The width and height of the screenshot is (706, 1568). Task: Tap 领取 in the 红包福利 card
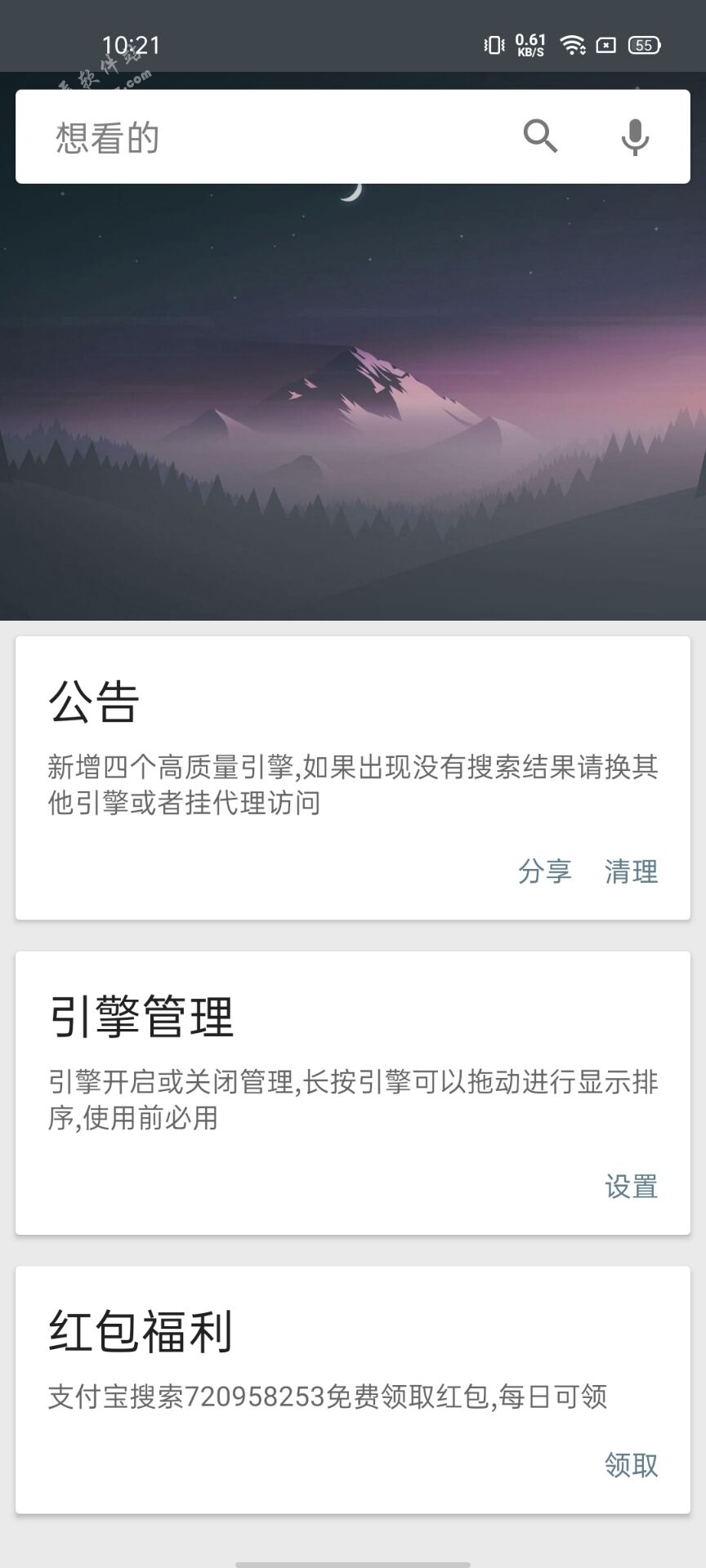[631, 1465]
